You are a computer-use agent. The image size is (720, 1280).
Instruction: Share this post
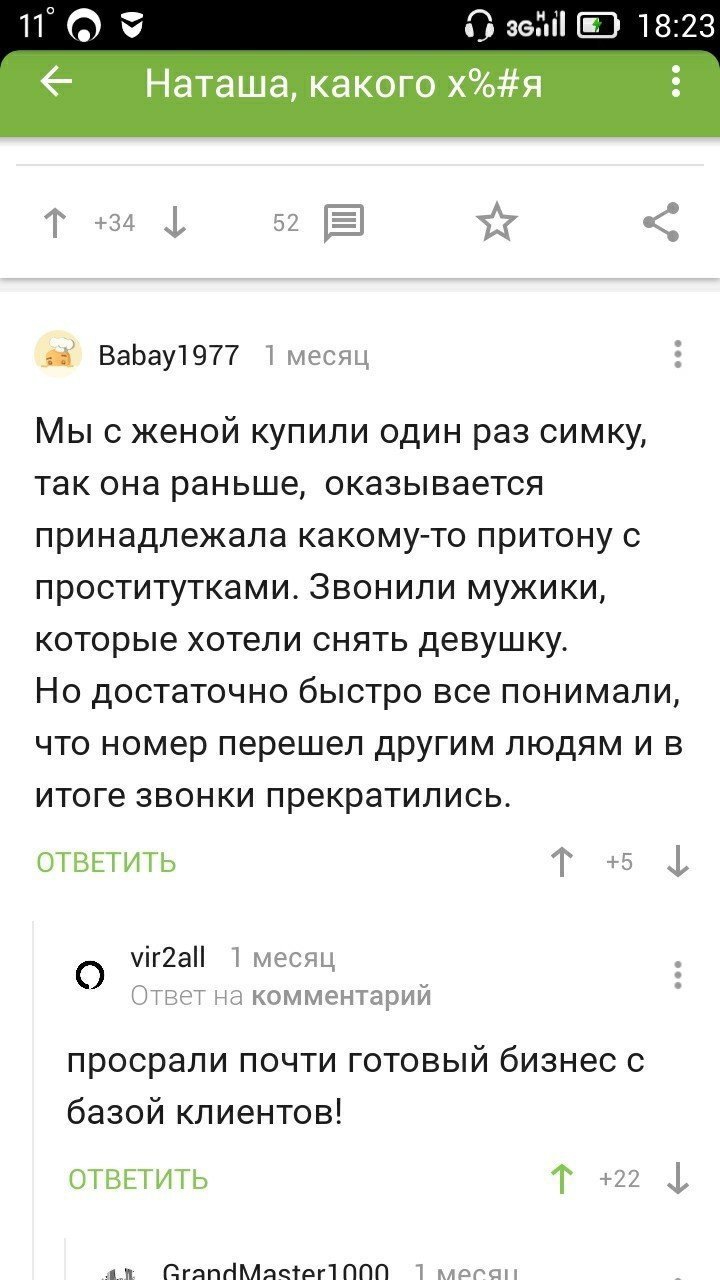[661, 223]
